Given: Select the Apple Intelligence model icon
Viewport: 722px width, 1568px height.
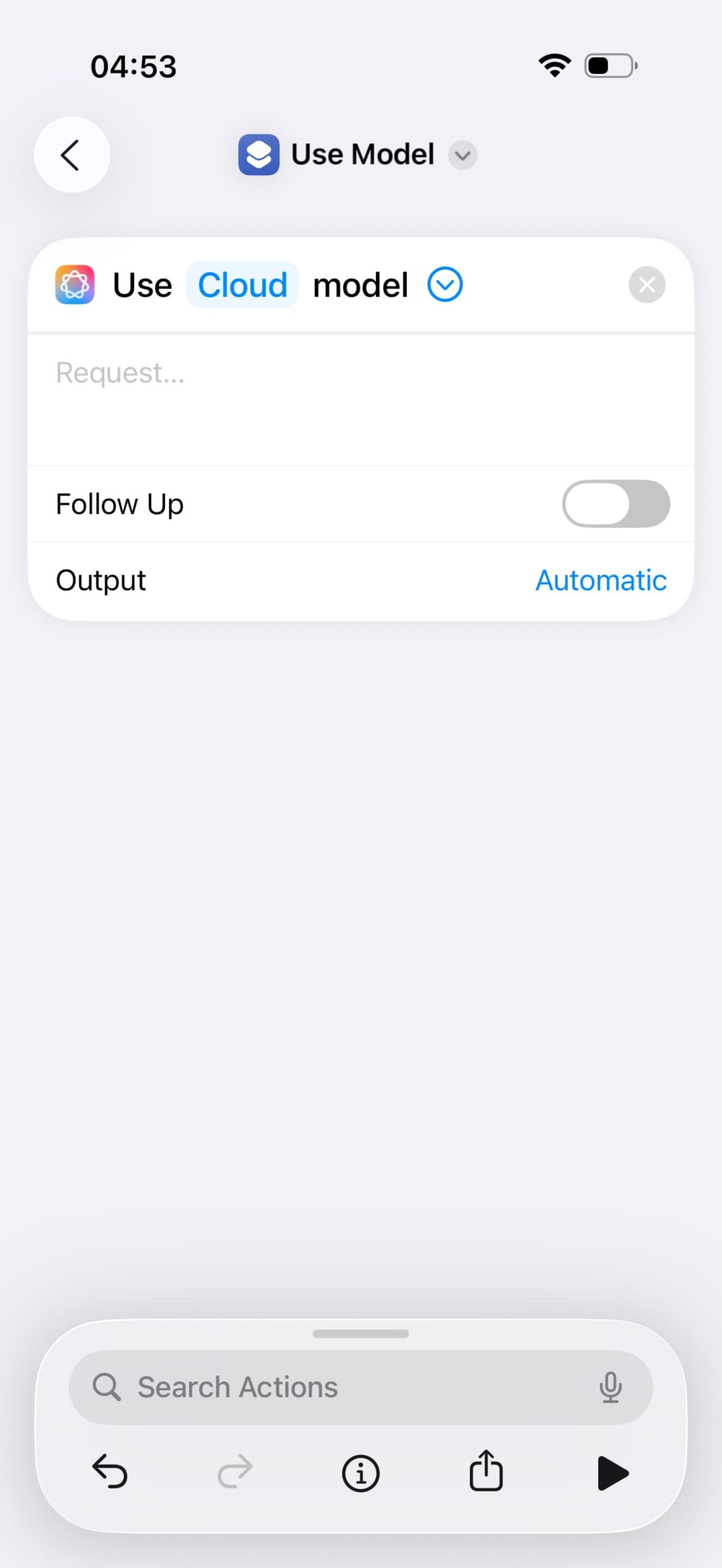Looking at the screenshot, I should pyautogui.click(x=75, y=285).
